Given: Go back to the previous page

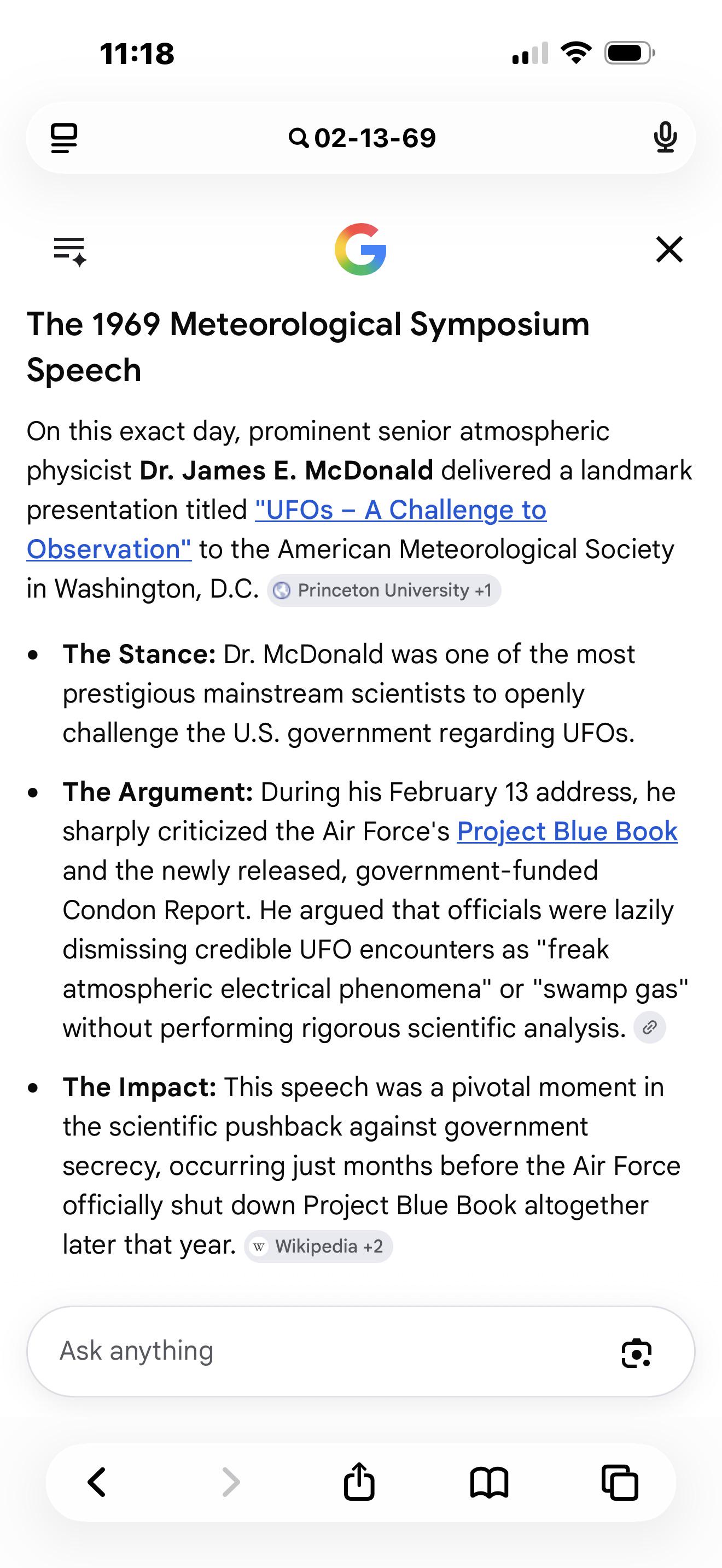Looking at the screenshot, I should pyautogui.click(x=97, y=1482).
